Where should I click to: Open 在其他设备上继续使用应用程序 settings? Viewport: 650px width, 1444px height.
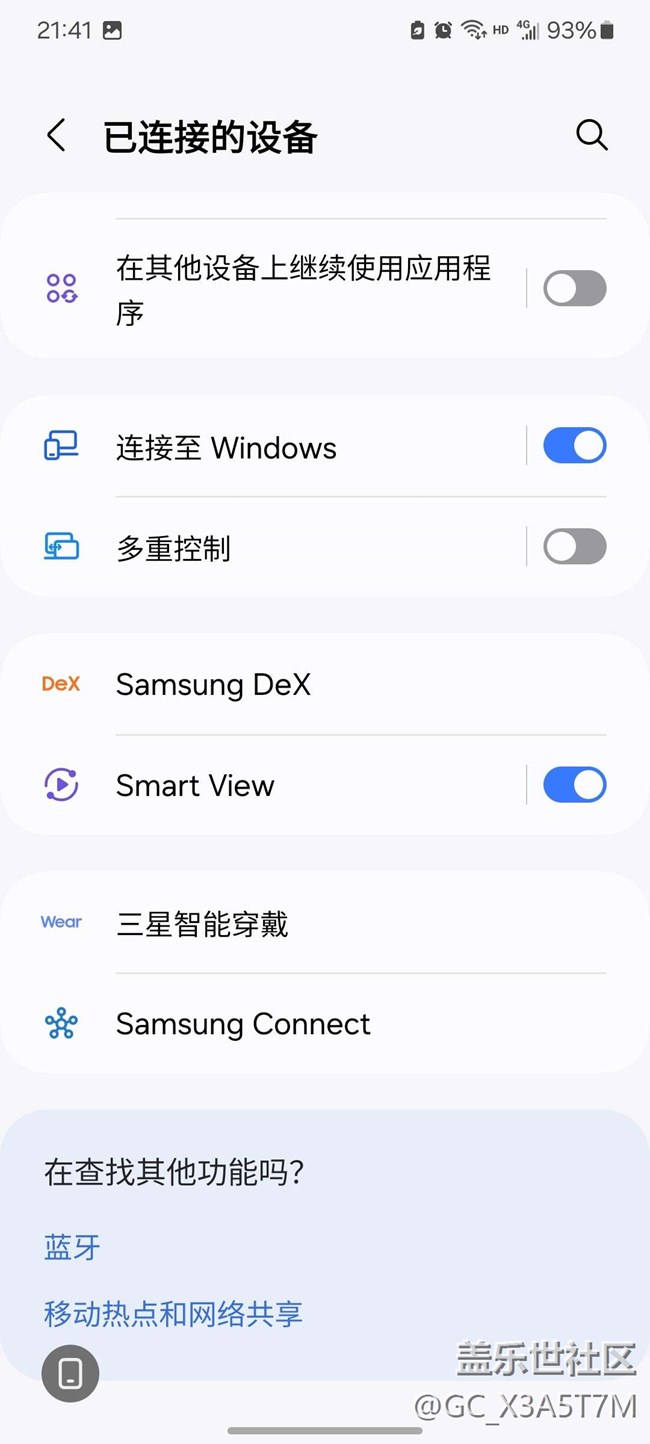pos(300,290)
